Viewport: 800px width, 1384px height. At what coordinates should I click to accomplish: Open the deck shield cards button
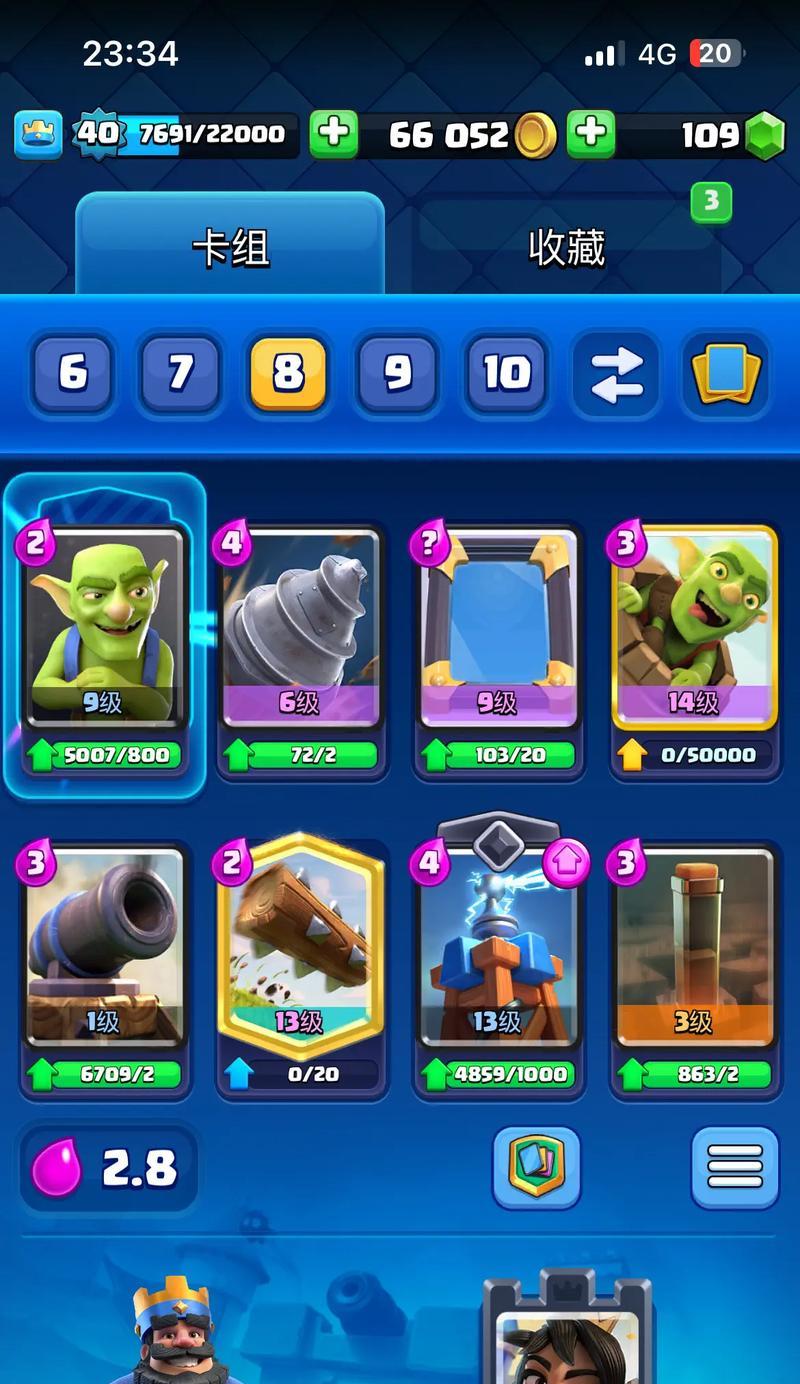(537, 1167)
